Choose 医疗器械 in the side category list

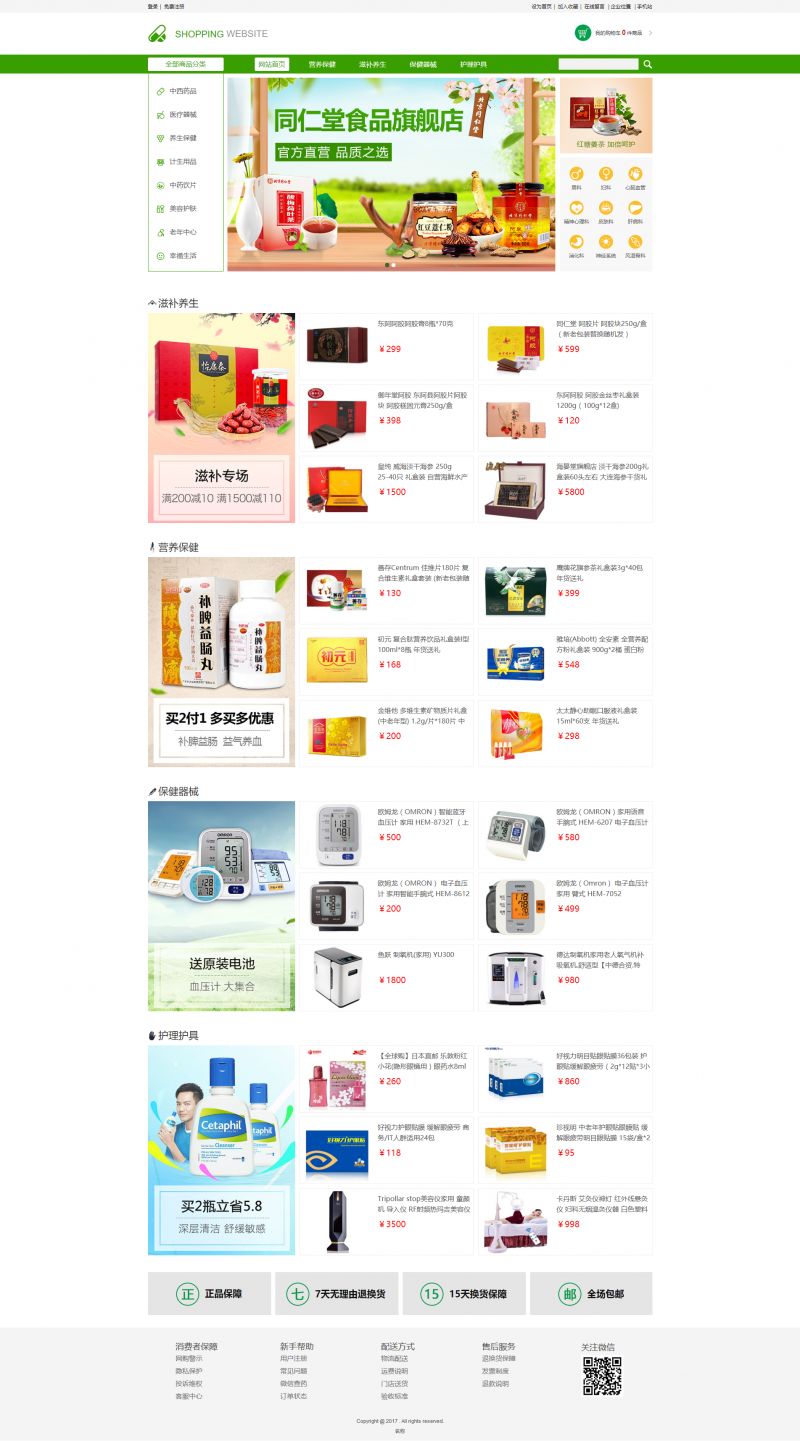tap(182, 115)
